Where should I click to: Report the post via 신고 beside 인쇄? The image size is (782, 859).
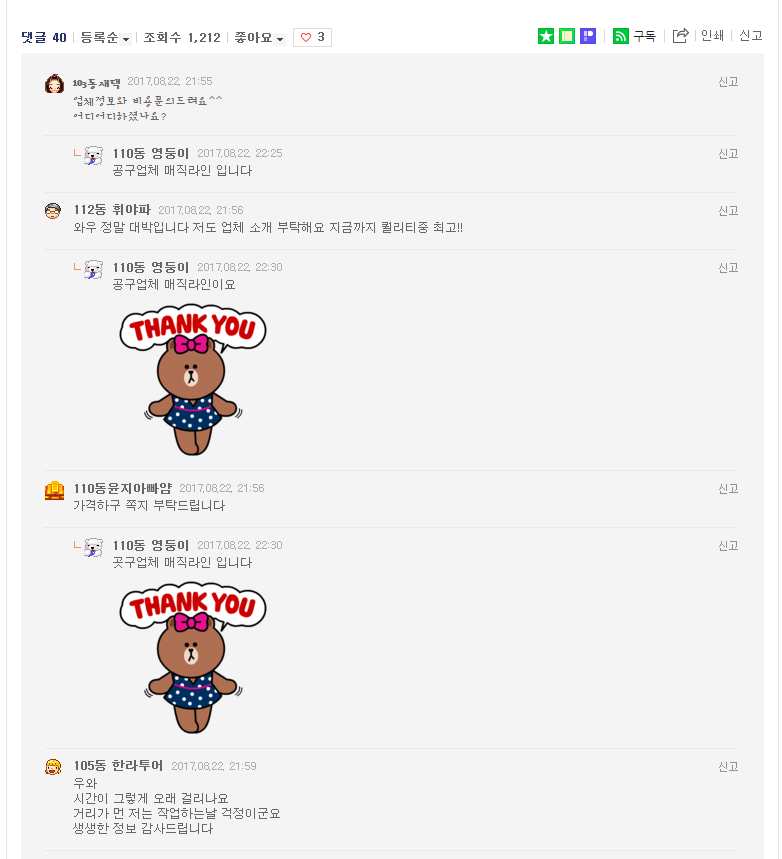tap(750, 36)
